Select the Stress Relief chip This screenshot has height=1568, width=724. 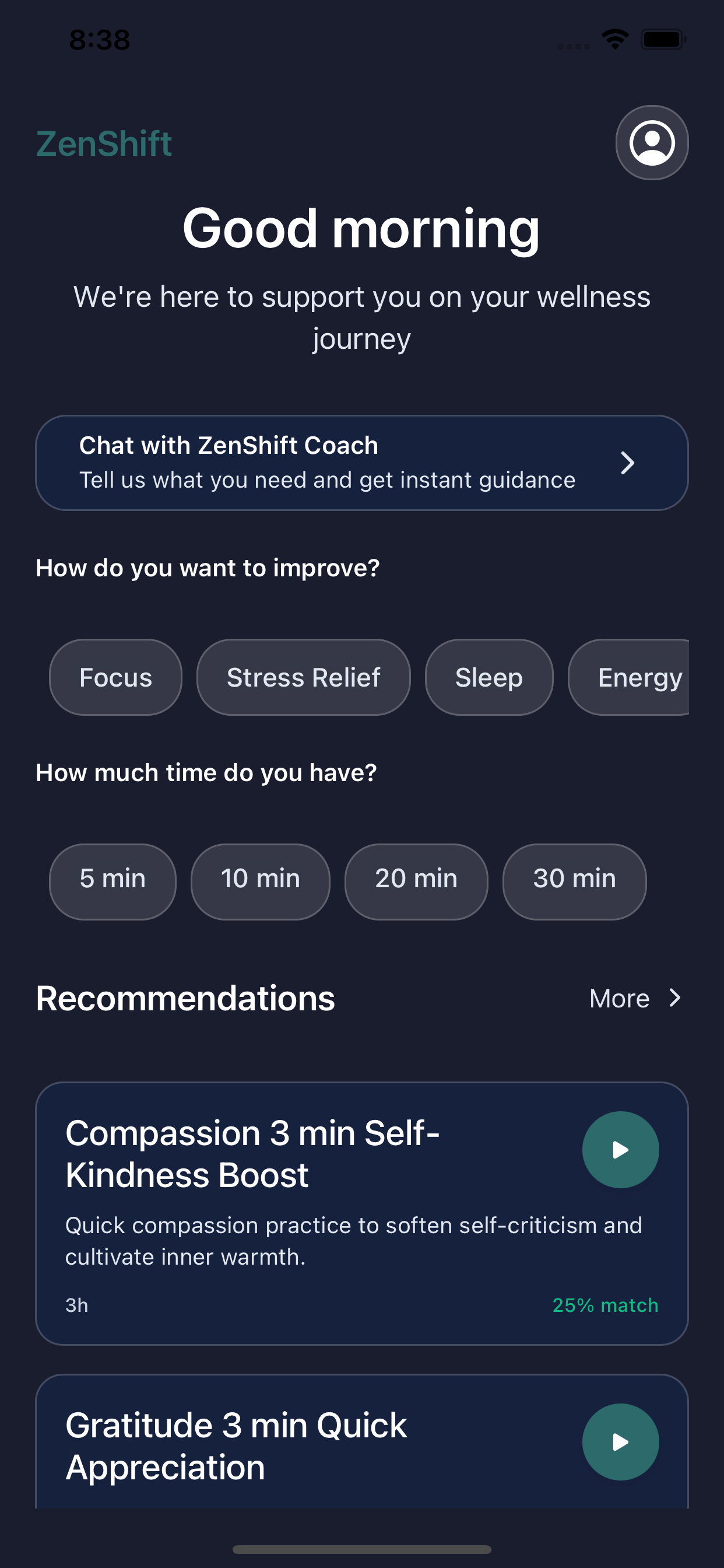(x=304, y=677)
